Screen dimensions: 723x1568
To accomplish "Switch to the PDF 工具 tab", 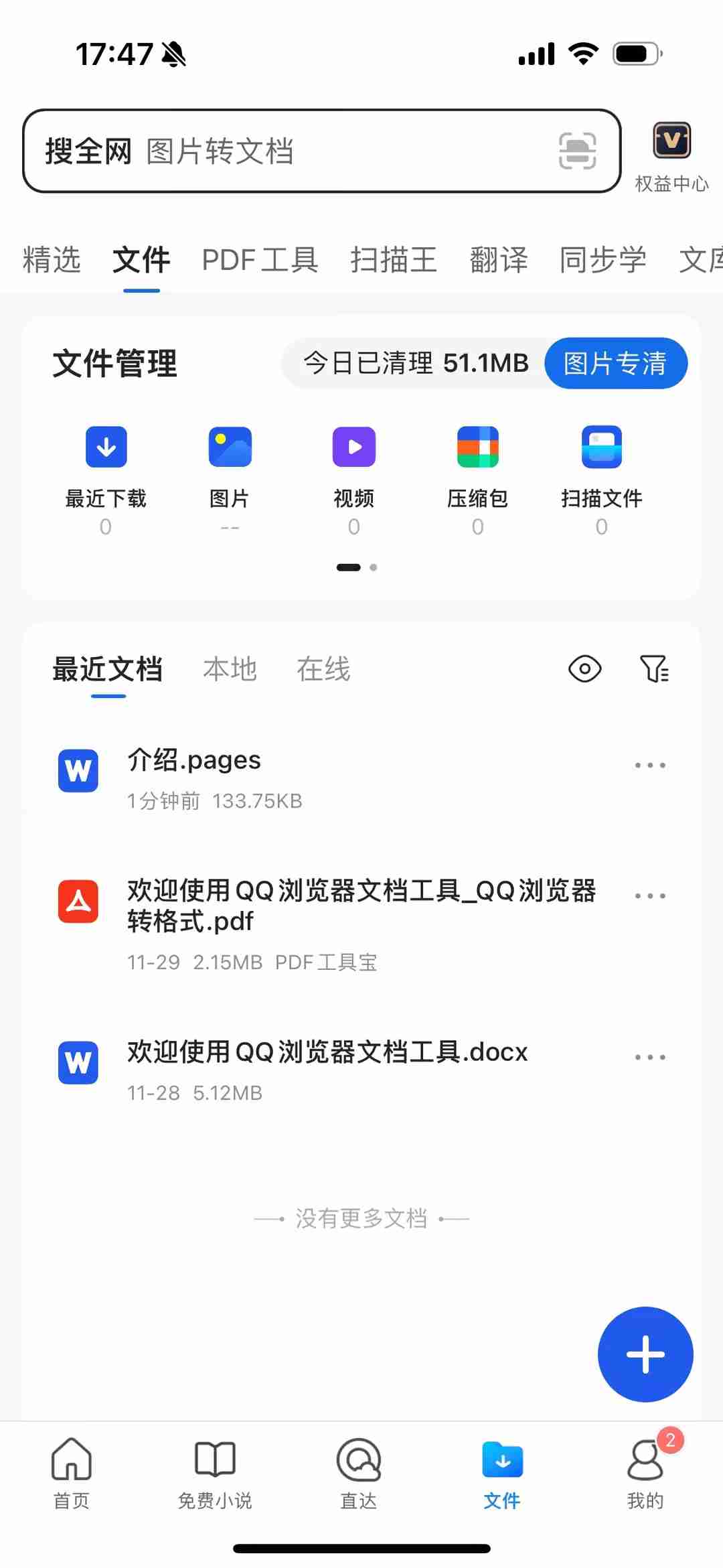I will click(260, 259).
